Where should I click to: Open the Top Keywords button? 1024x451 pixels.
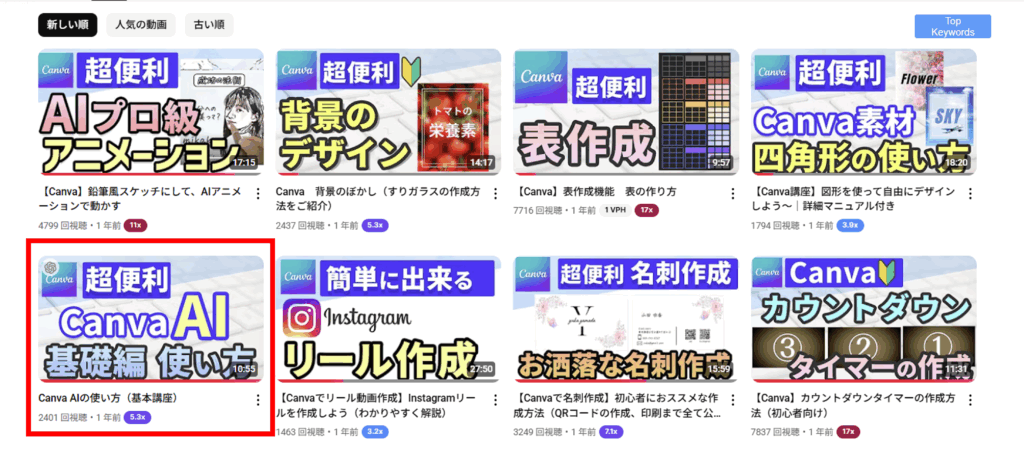tap(952, 26)
